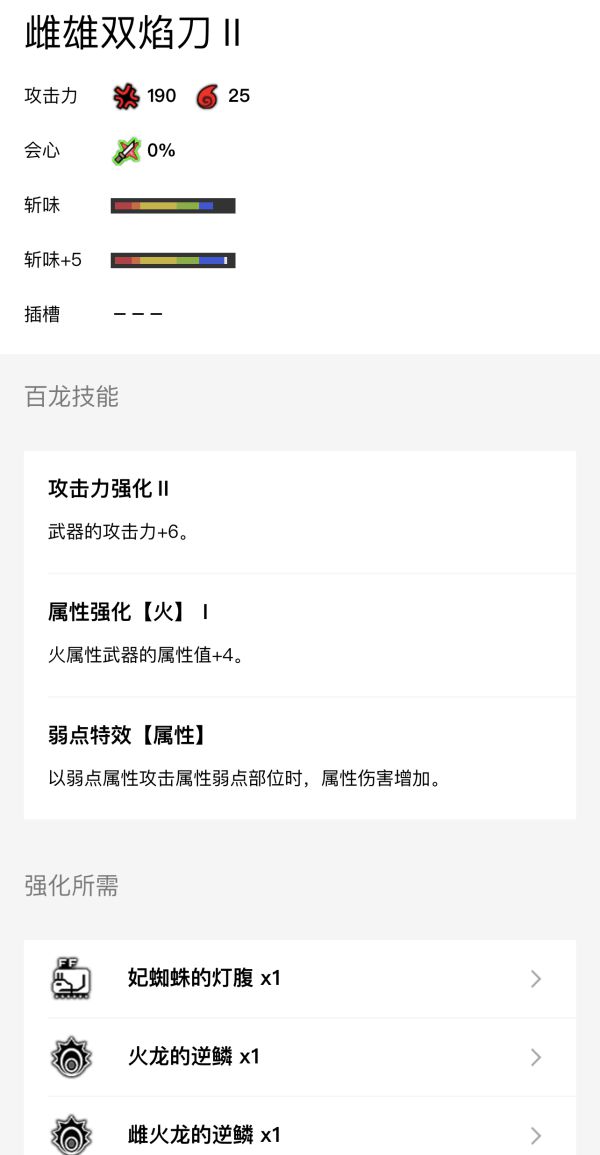Open 妃蜘蛛的灯腹 material details
The image size is (600, 1155).
point(300,979)
